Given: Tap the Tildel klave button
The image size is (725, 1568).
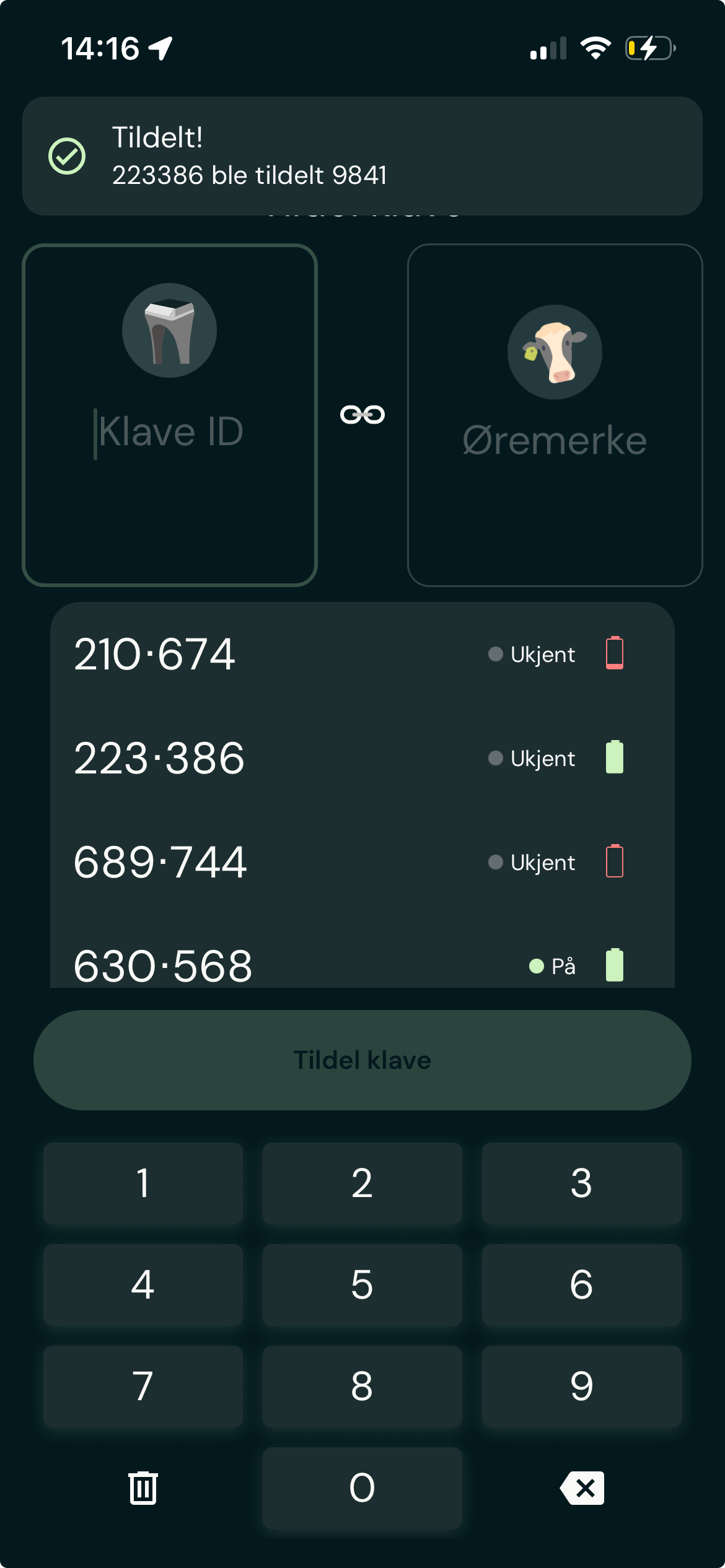Looking at the screenshot, I should 362,1060.
